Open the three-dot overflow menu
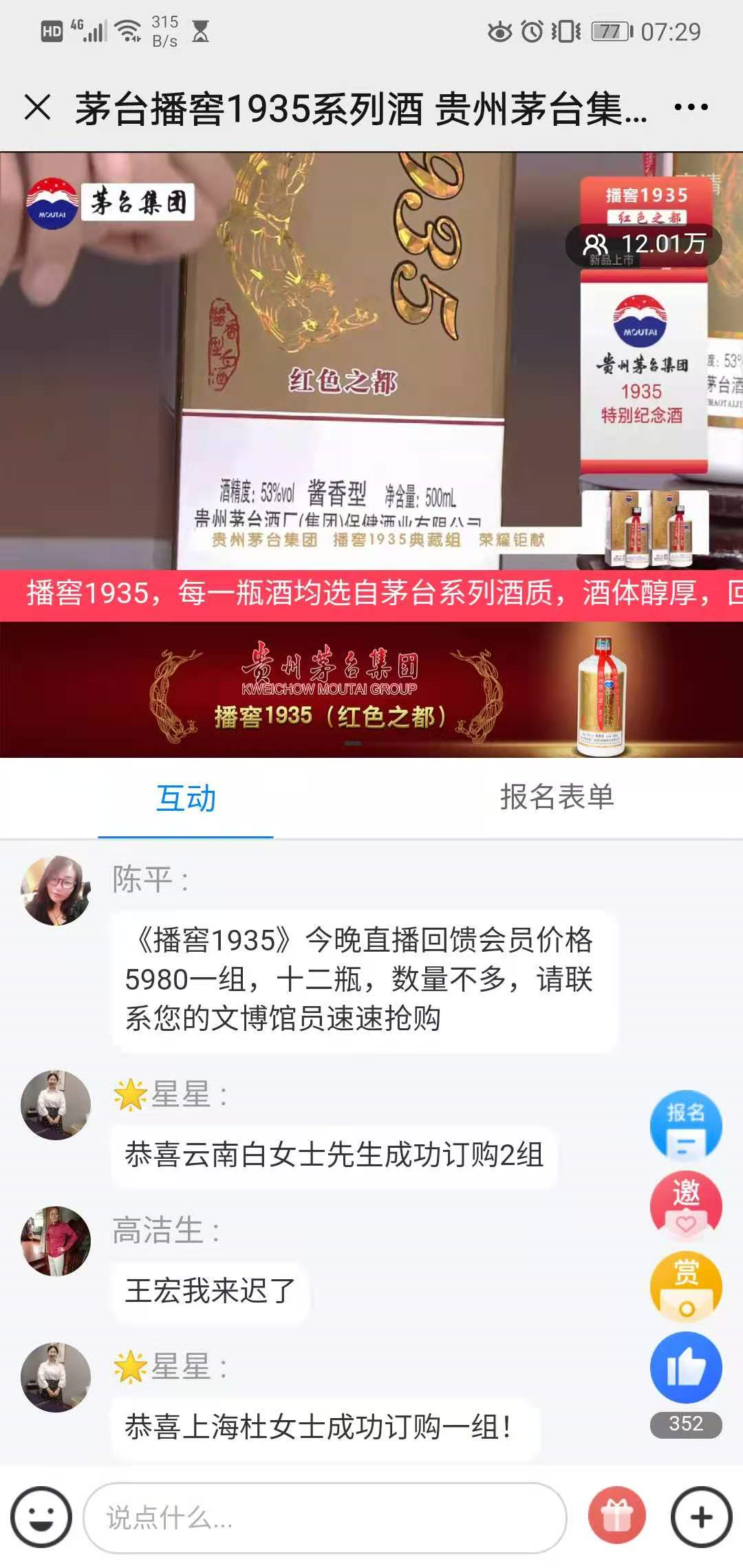Image resolution: width=743 pixels, height=1568 pixels. click(691, 108)
